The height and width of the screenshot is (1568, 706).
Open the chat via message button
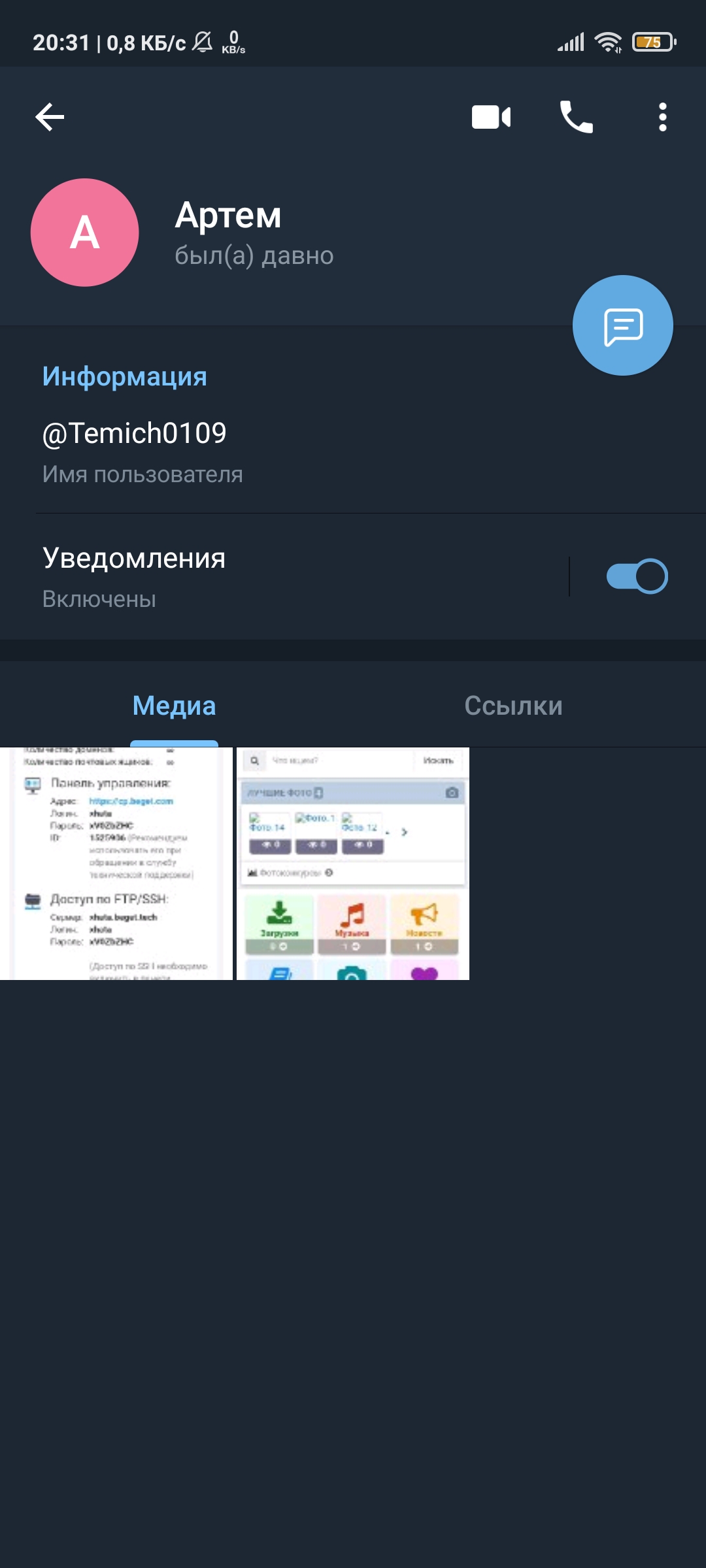click(623, 325)
